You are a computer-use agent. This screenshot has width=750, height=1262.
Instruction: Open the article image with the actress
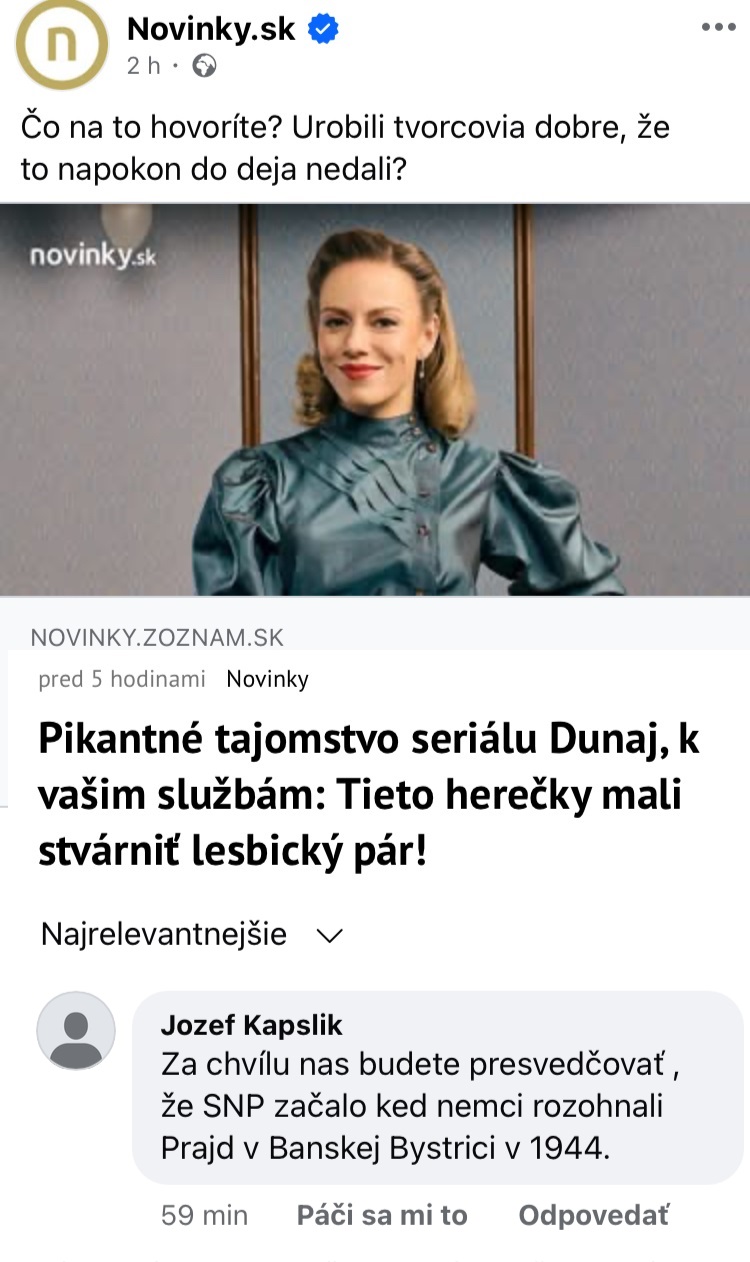tap(375, 400)
